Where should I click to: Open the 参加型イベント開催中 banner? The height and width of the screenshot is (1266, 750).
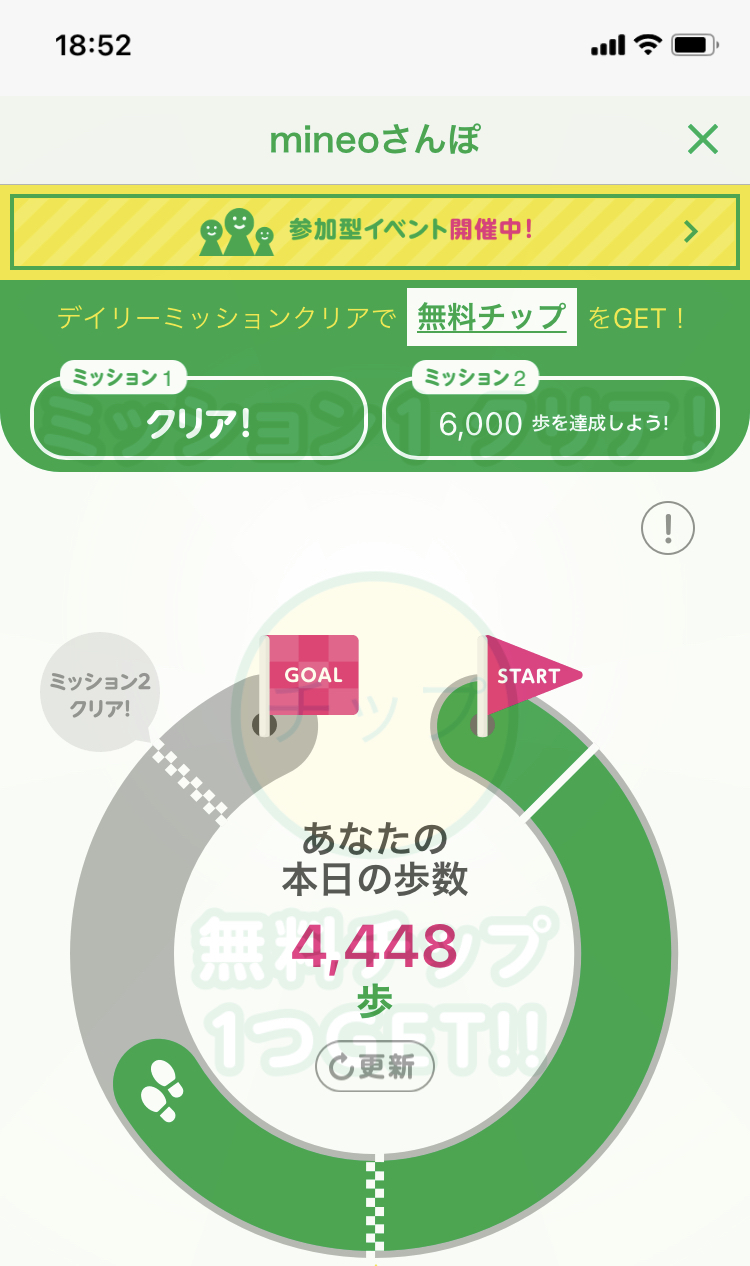(375, 232)
